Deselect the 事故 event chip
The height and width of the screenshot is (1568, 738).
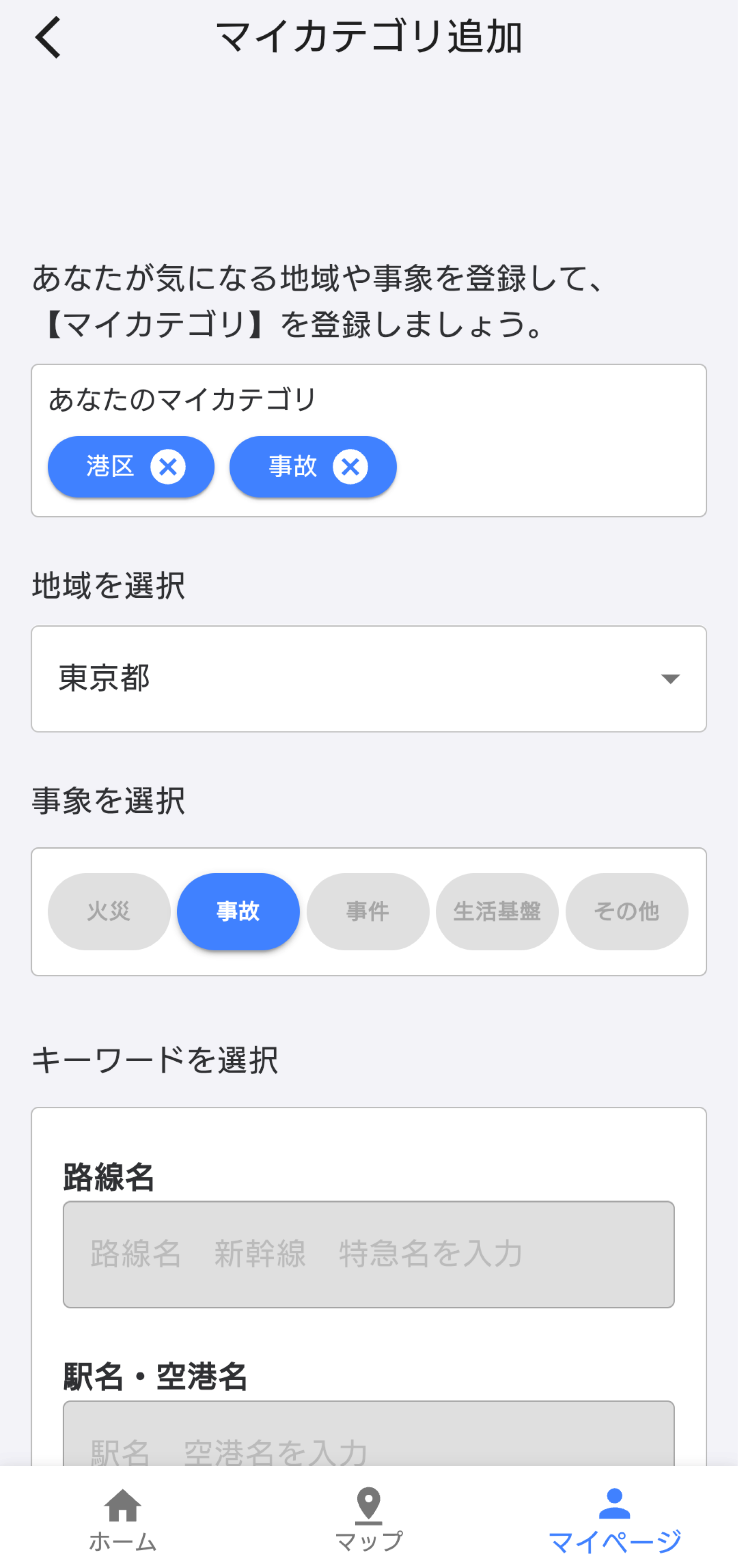pos(238,911)
